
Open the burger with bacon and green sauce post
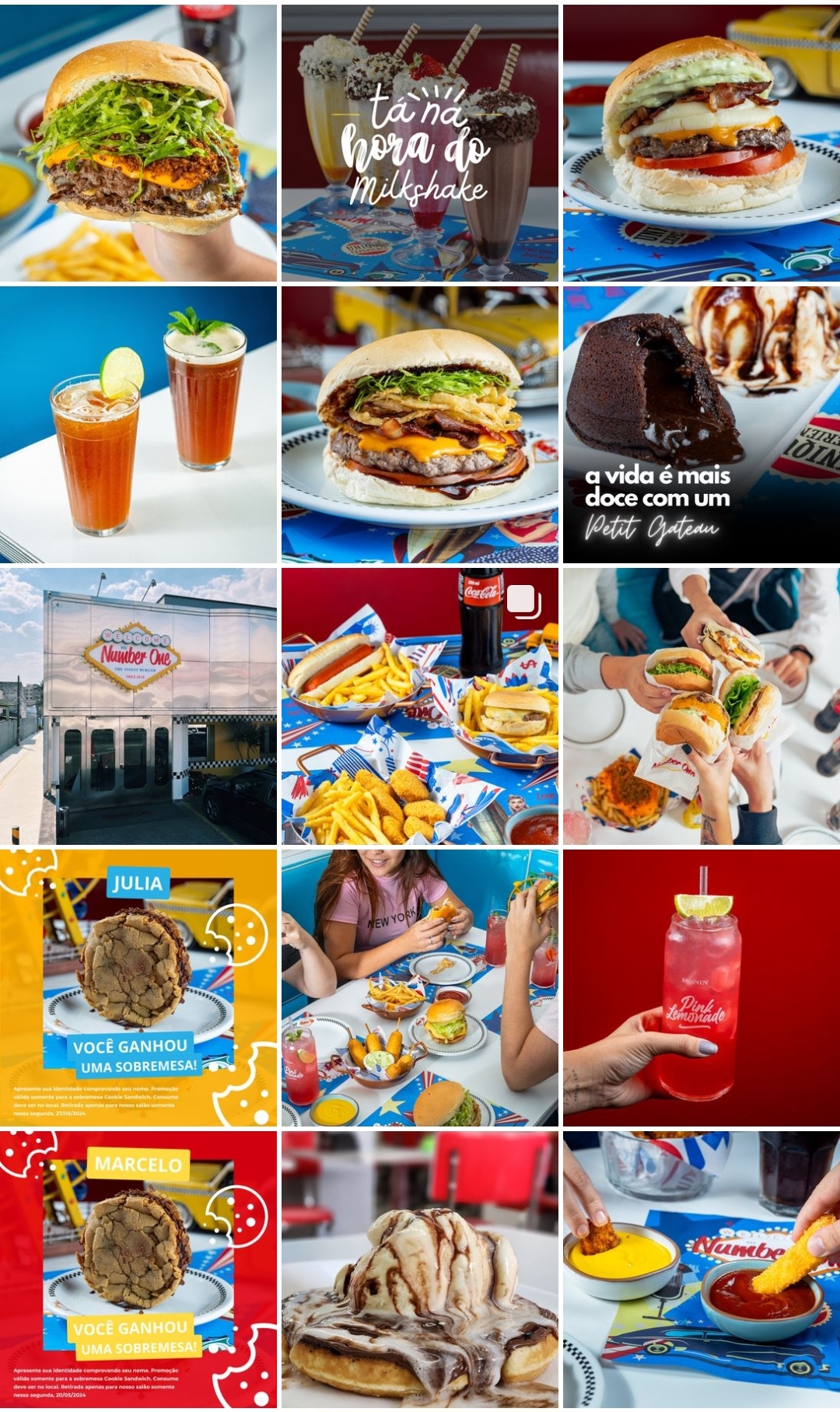pos(701,142)
